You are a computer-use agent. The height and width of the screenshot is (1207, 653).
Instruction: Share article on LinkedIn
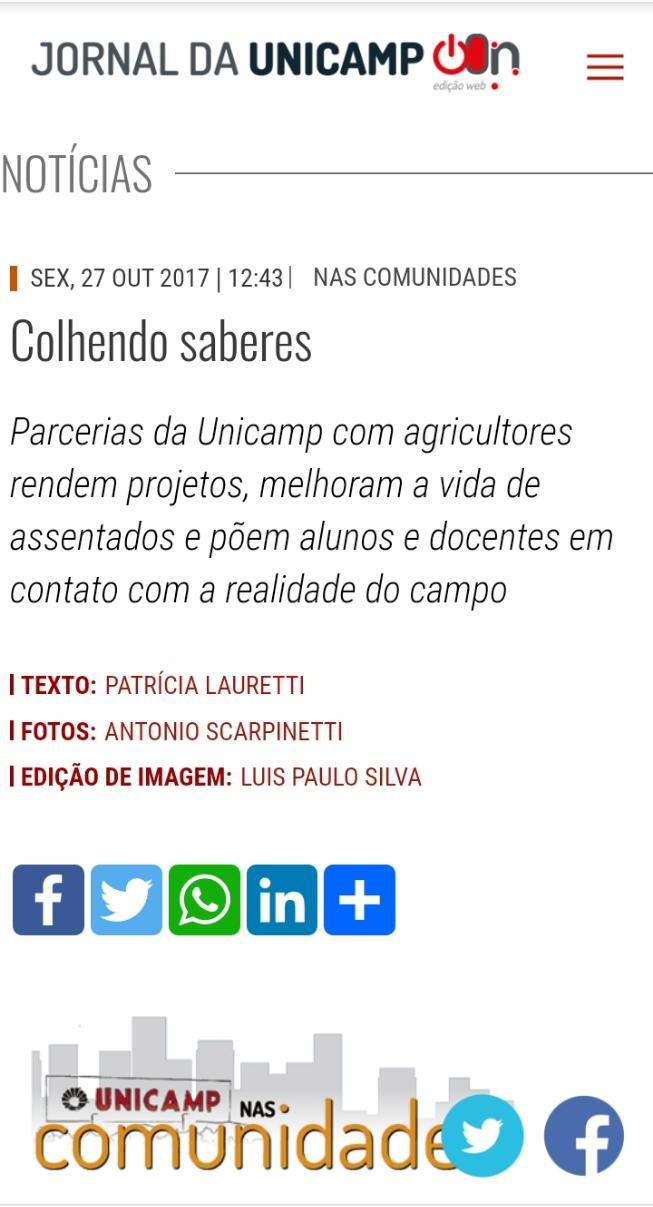click(282, 900)
